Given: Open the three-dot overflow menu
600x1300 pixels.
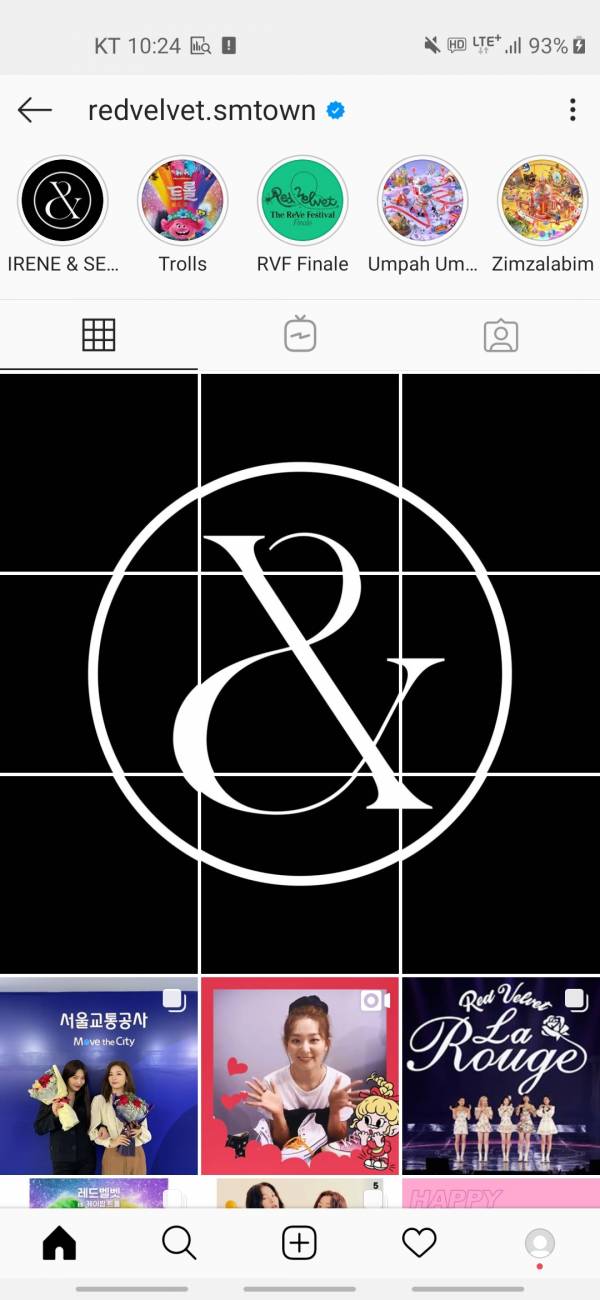Looking at the screenshot, I should pos(572,110).
